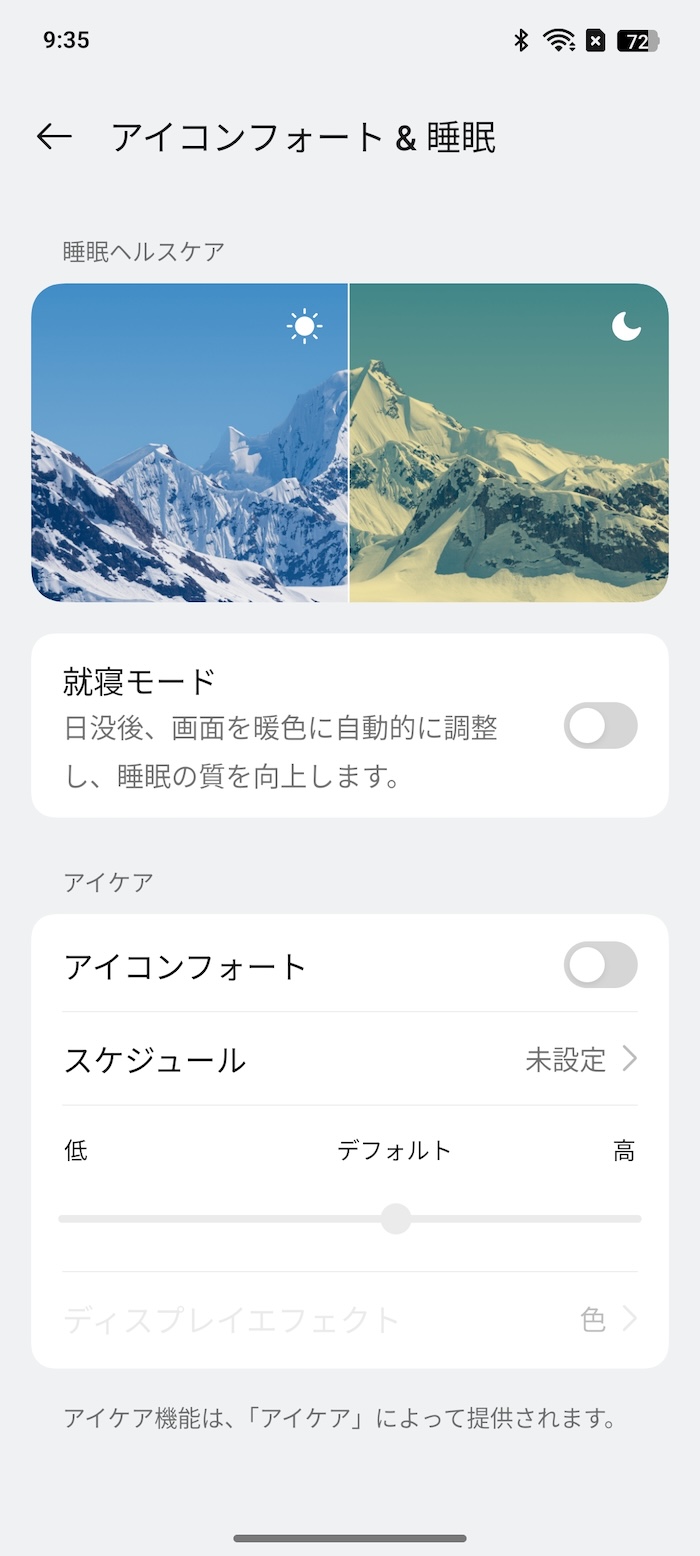Tap the eye comfort intensity slider handle
This screenshot has height=1556, width=700.
[396, 1219]
